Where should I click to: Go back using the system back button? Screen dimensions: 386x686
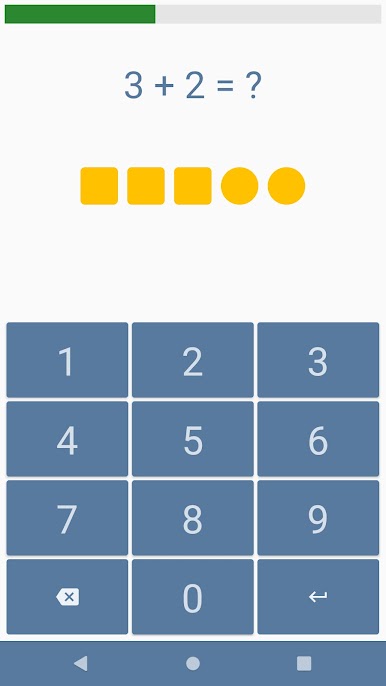click(81, 663)
